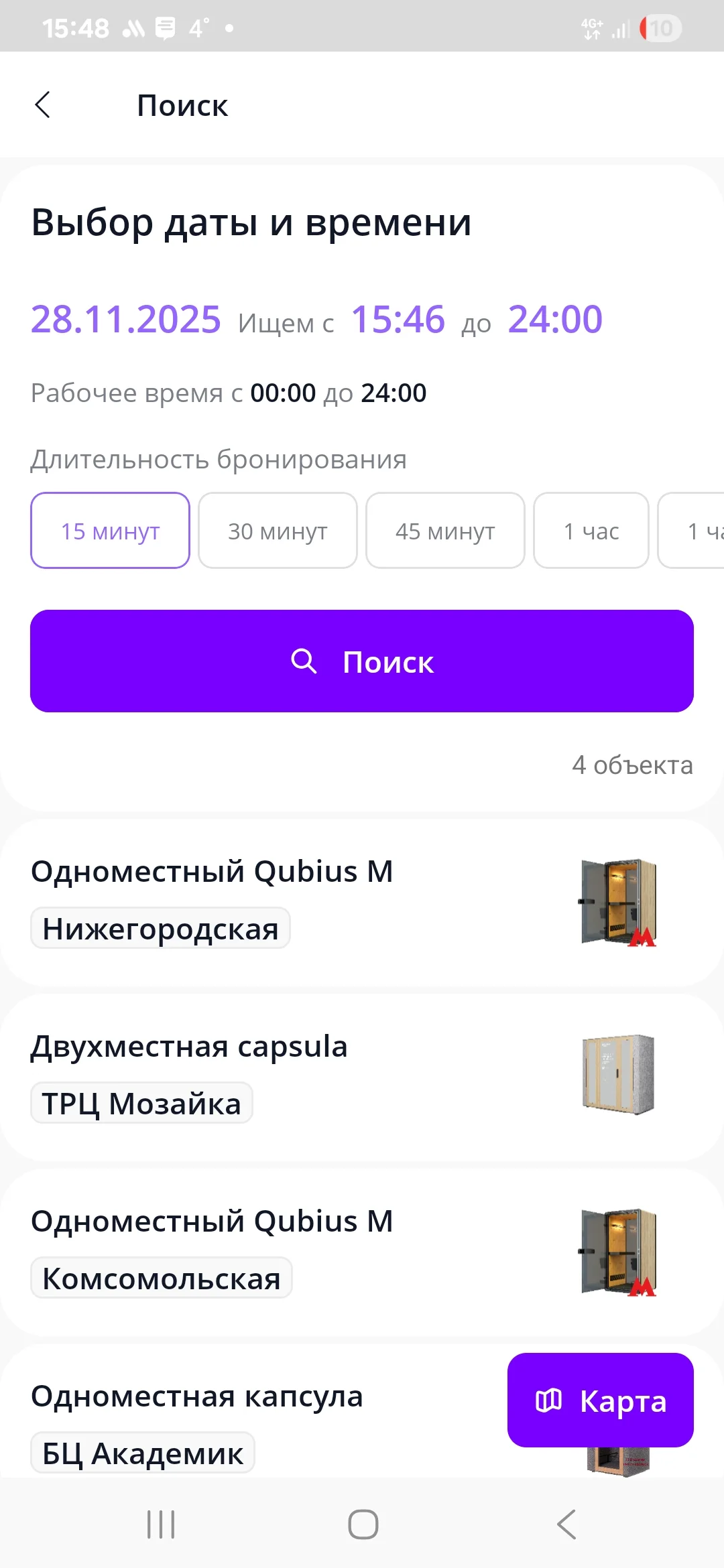Pick the 45 минут duration
Viewport: 724px width, 1568px height.
tap(445, 531)
